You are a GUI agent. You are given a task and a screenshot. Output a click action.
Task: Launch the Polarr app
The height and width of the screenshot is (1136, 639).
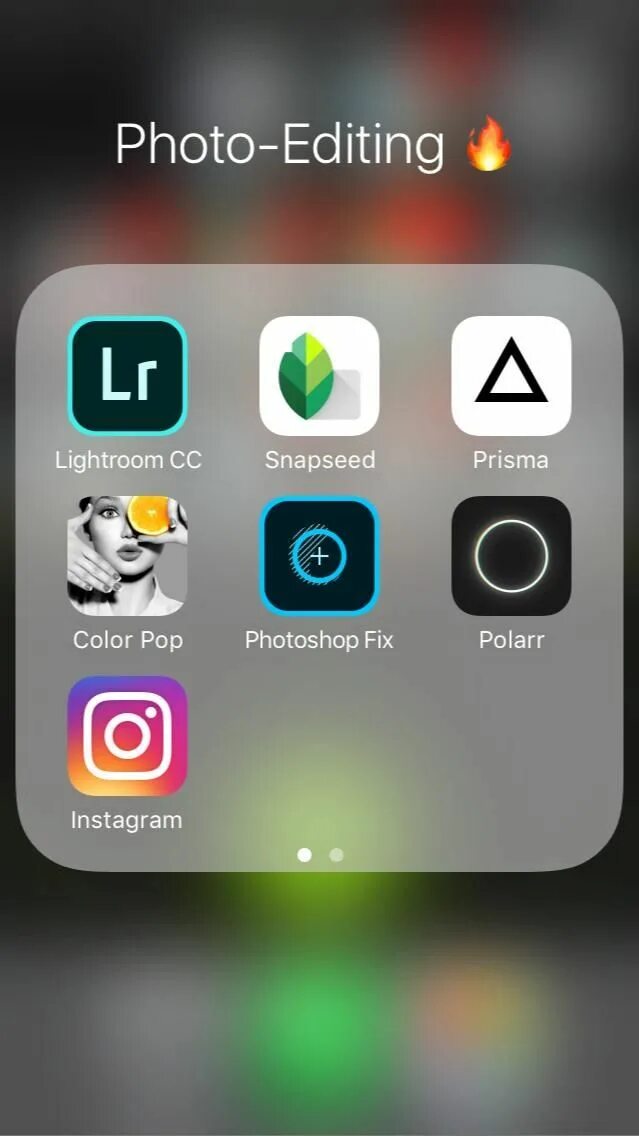tap(511, 556)
